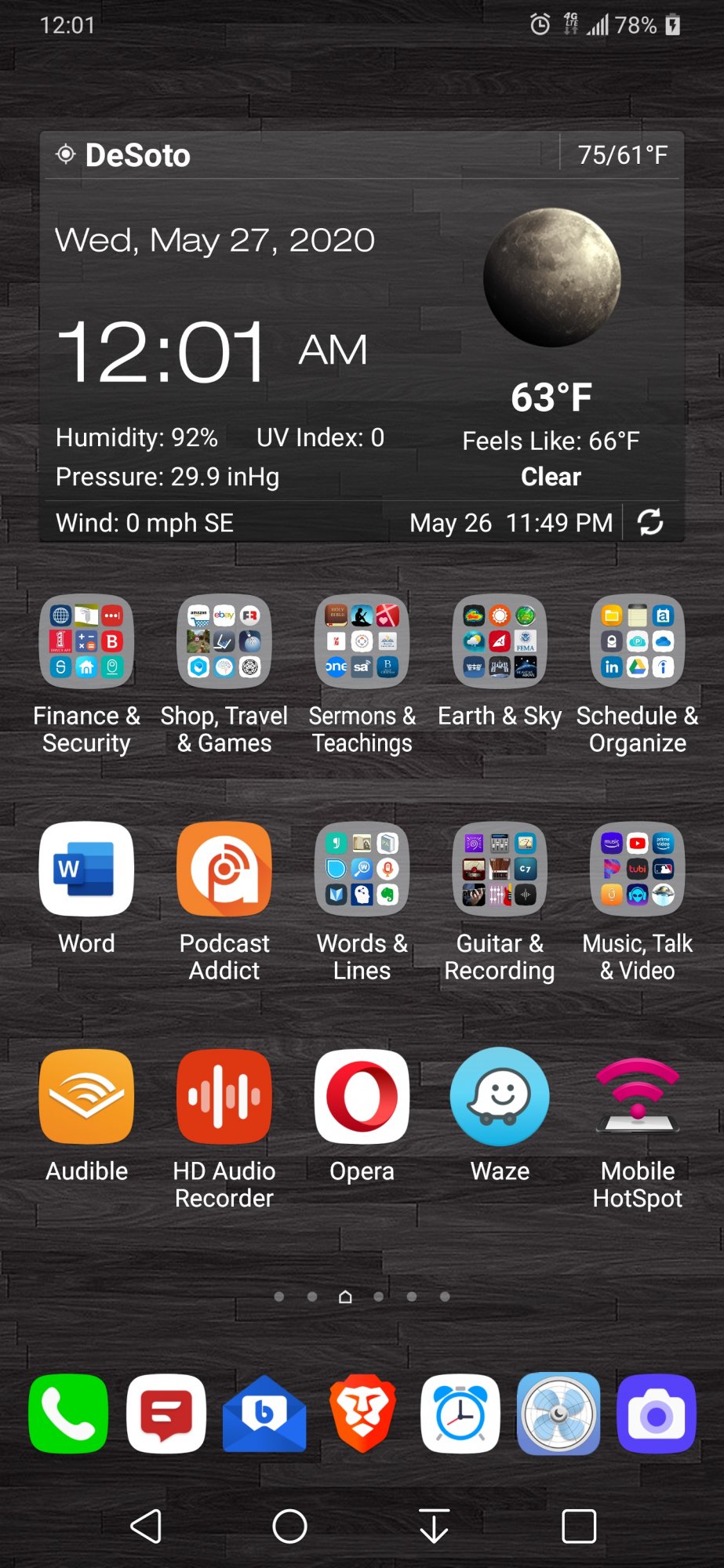Screen dimensions: 724x1568
Task: Open the Shop, Travel & Games folder
Action: (x=224, y=642)
